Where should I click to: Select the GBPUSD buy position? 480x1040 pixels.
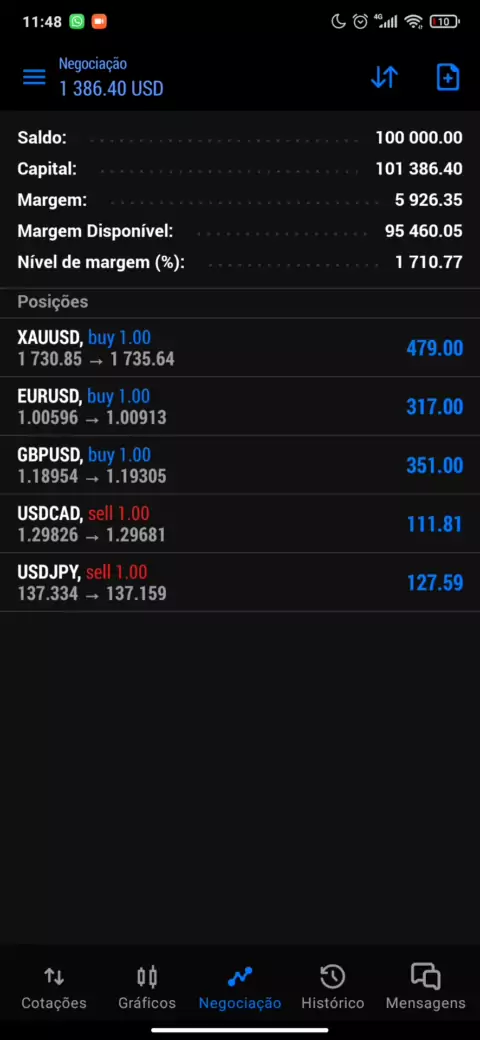pos(240,464)
